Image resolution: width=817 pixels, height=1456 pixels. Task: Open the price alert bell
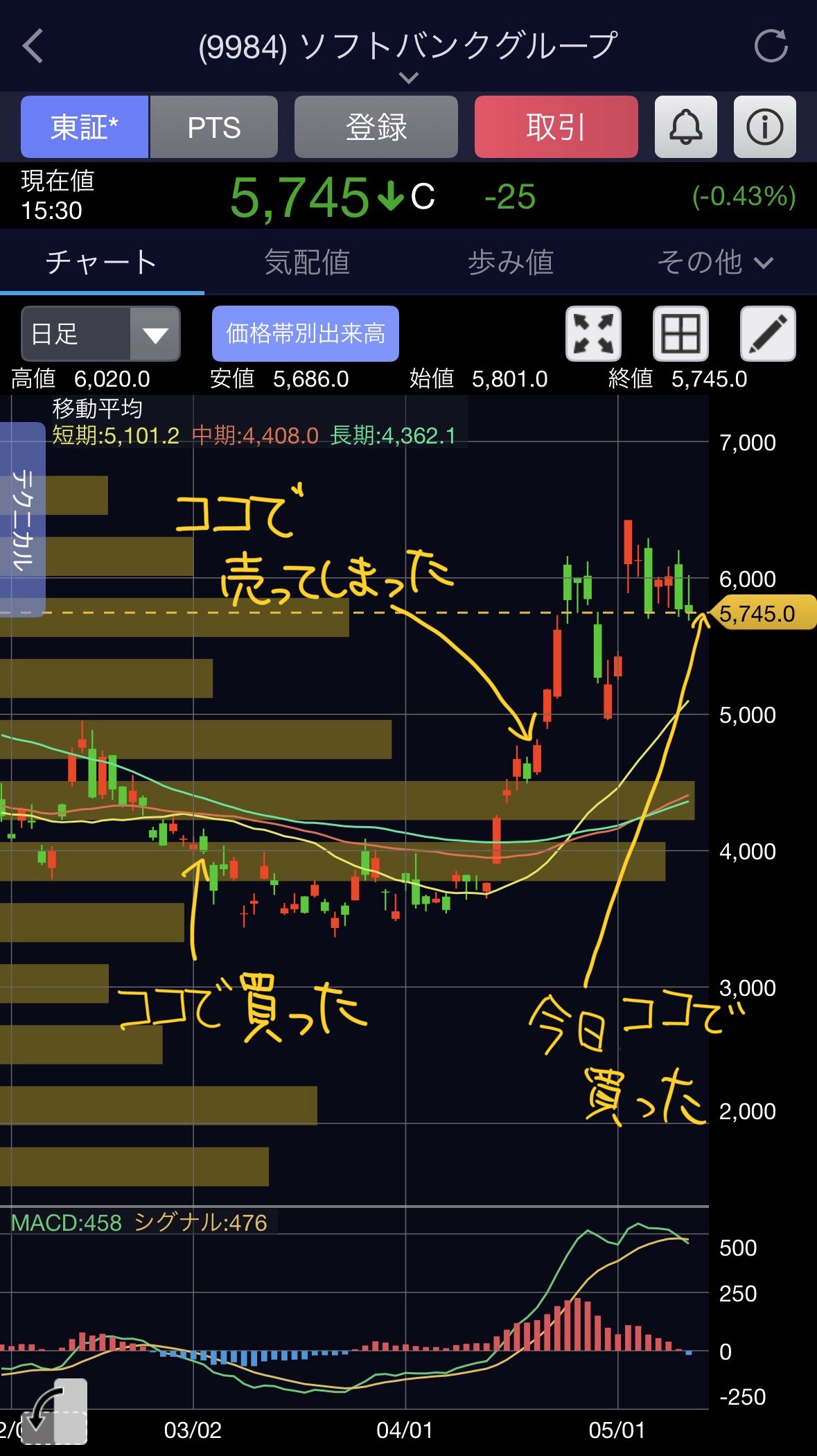[x=686, y=127]
